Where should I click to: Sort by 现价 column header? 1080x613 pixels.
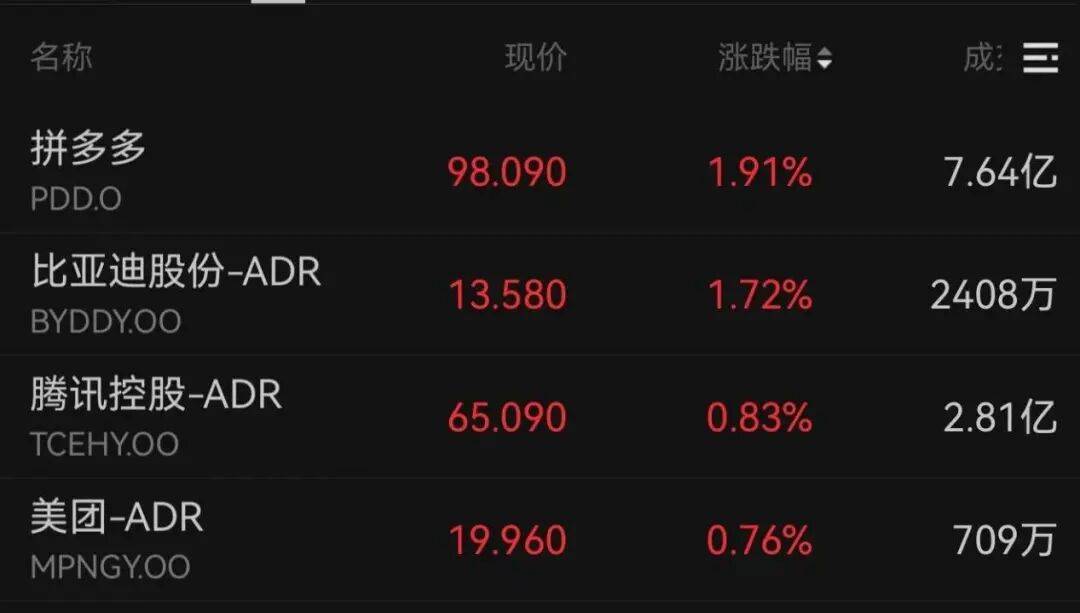[x=535, y=58]
